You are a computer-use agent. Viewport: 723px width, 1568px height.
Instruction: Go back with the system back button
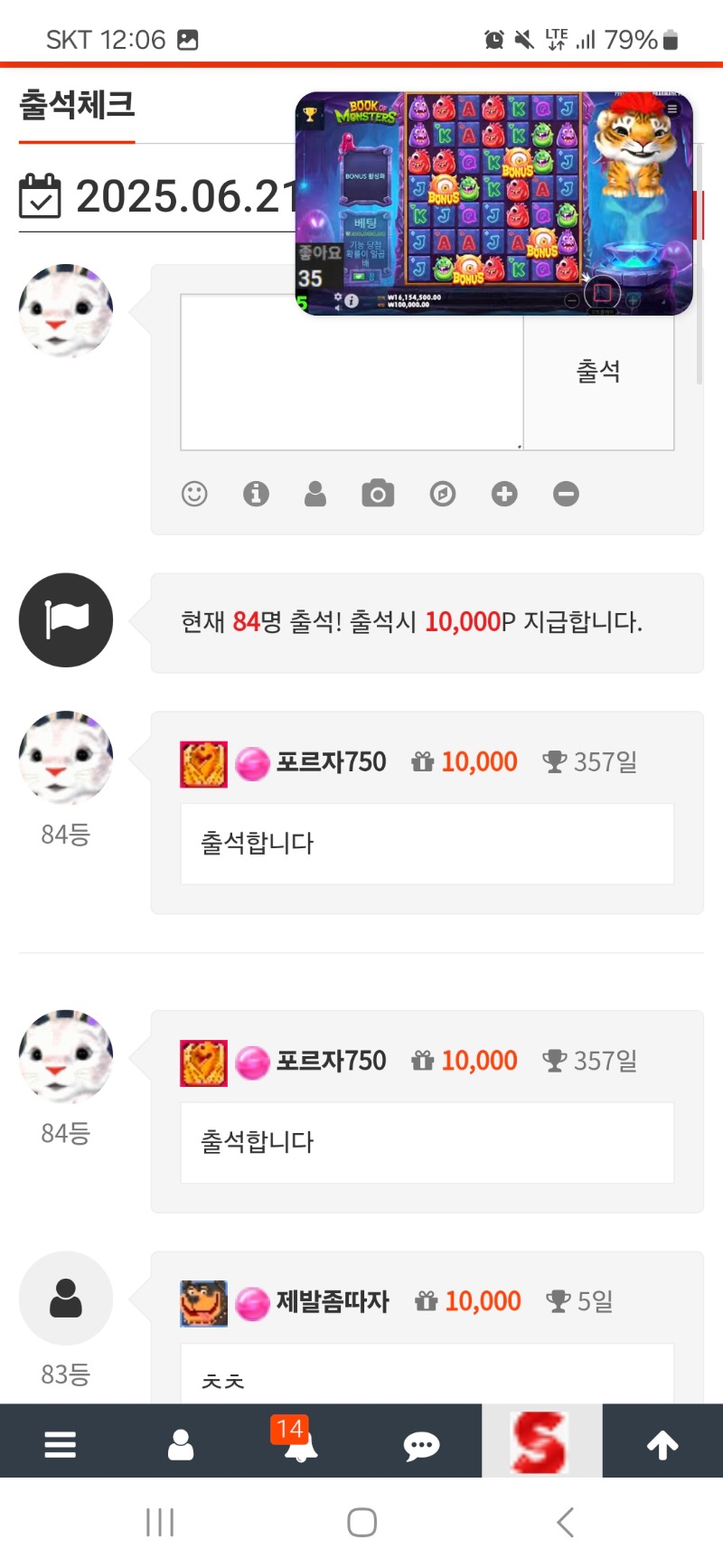[566, 1522]
